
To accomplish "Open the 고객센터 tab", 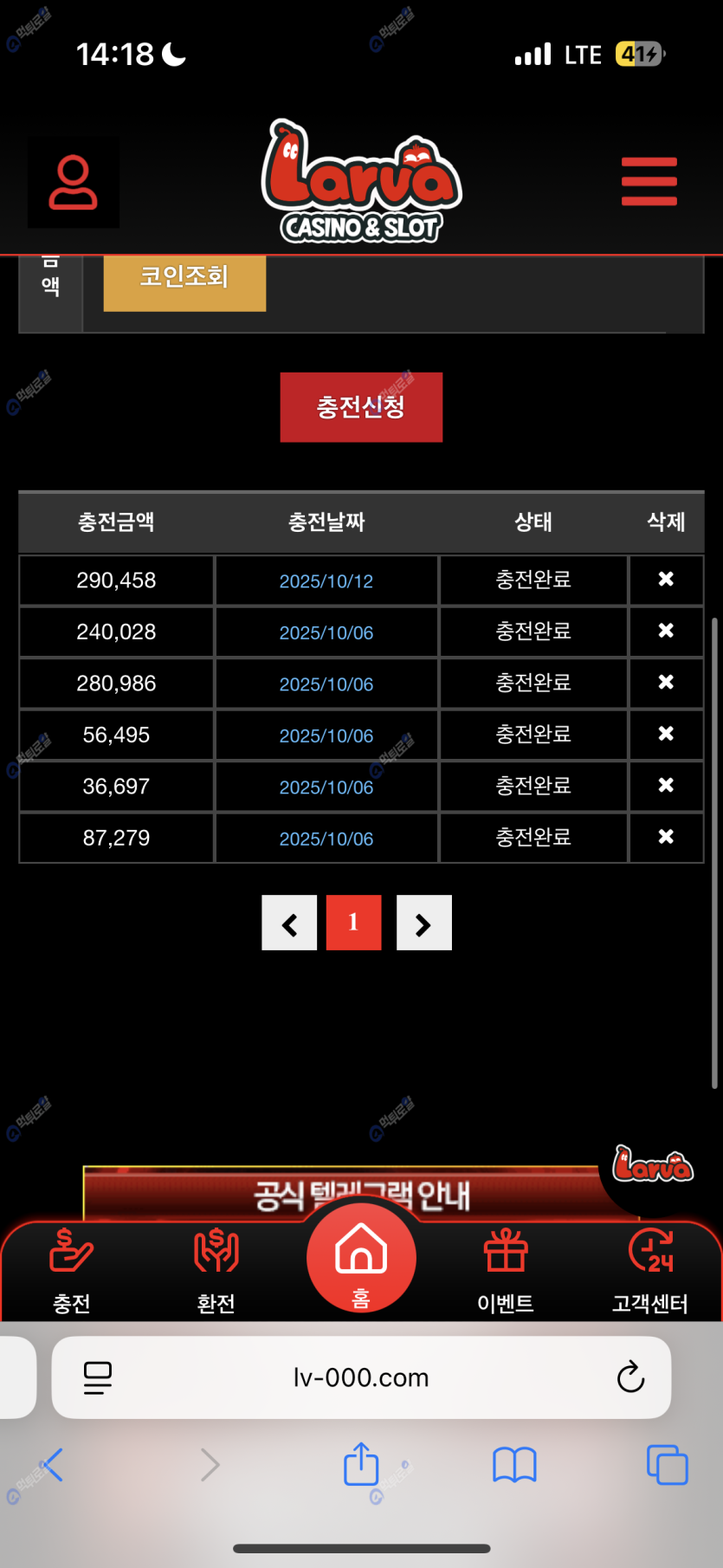I will (x=650, y=1270).
